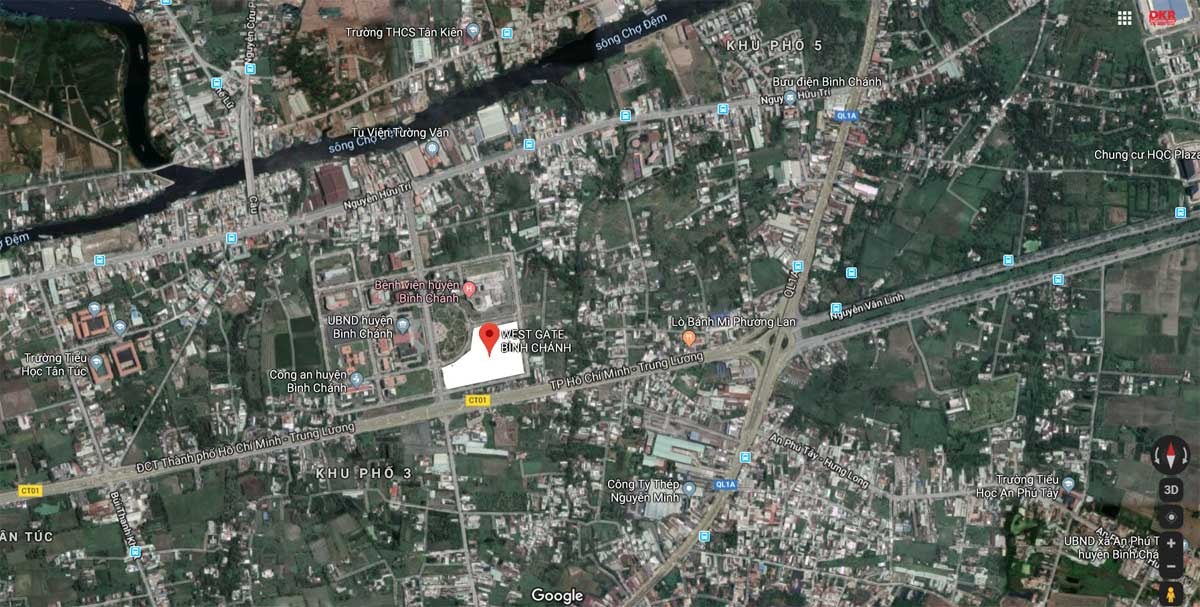
Task: Open Bưu điện Bình Chánh marker
Action: click(x=789, y=98)
